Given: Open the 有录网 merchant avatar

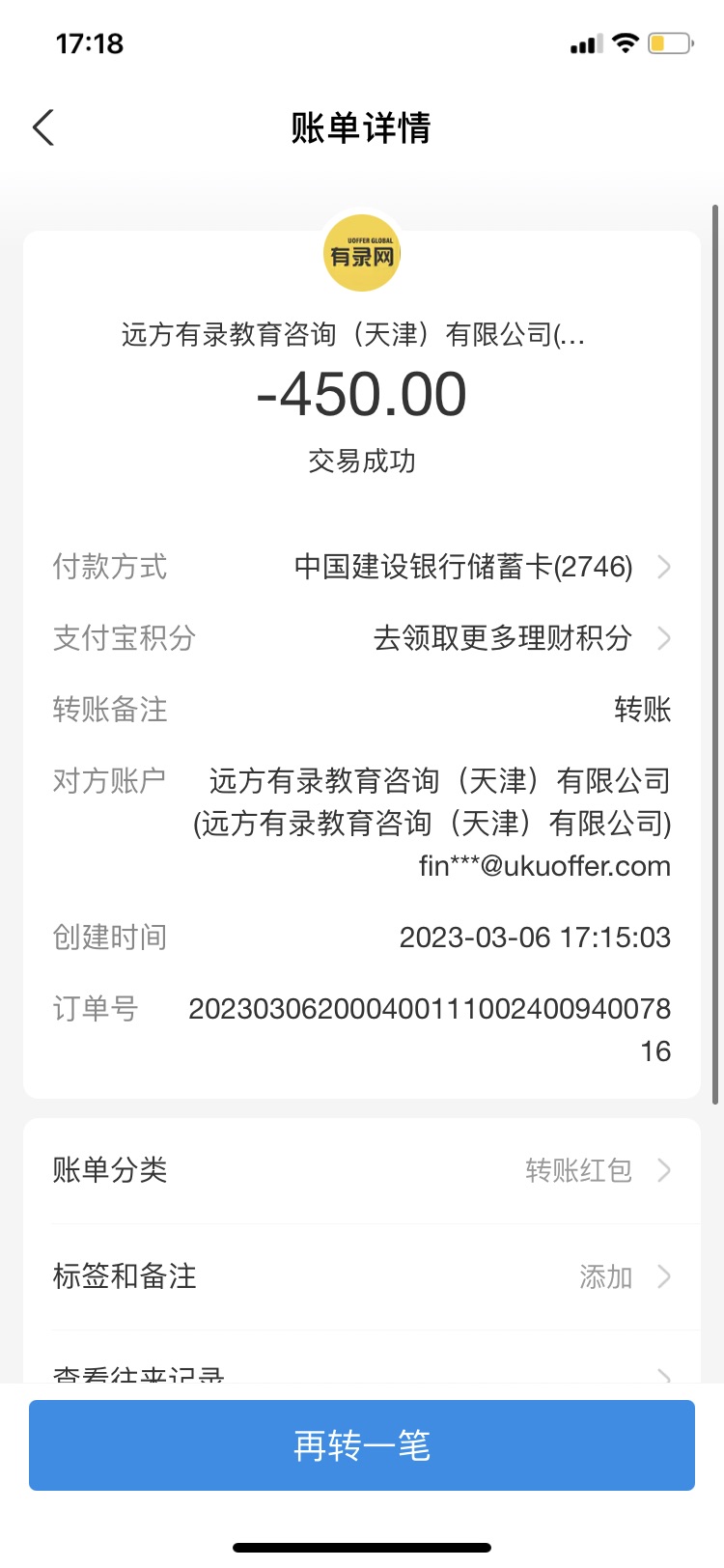Looking at the screenshot, I should (361, 253).
